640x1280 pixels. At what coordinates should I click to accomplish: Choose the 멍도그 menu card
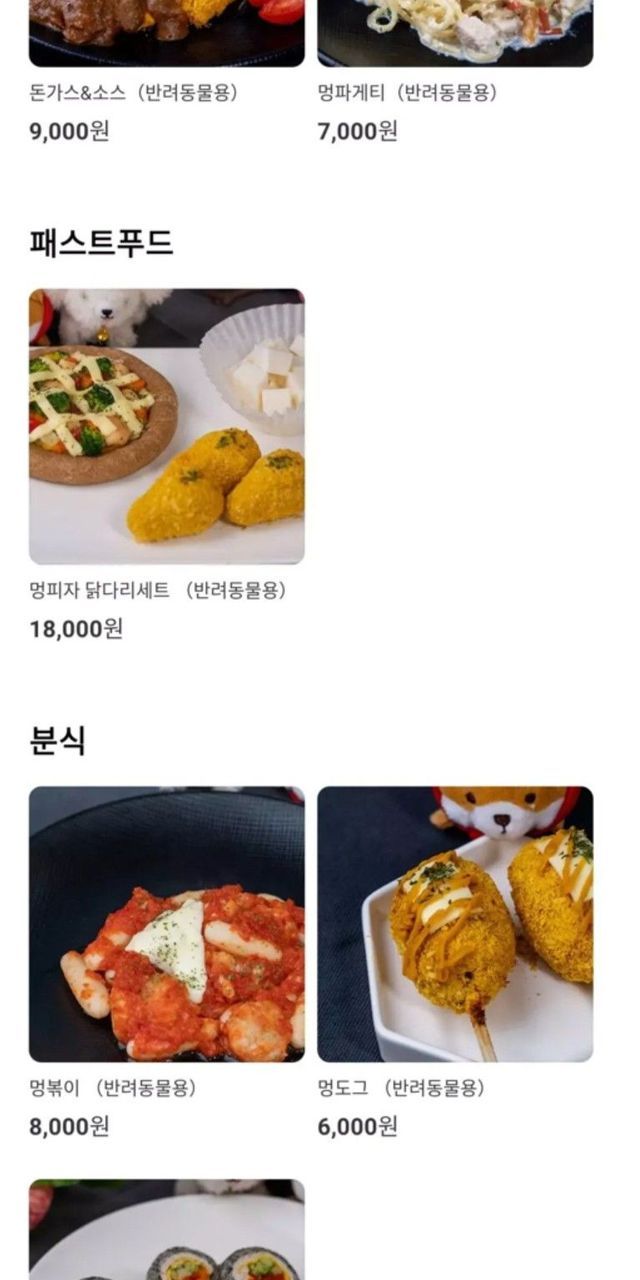coord(455,924)
